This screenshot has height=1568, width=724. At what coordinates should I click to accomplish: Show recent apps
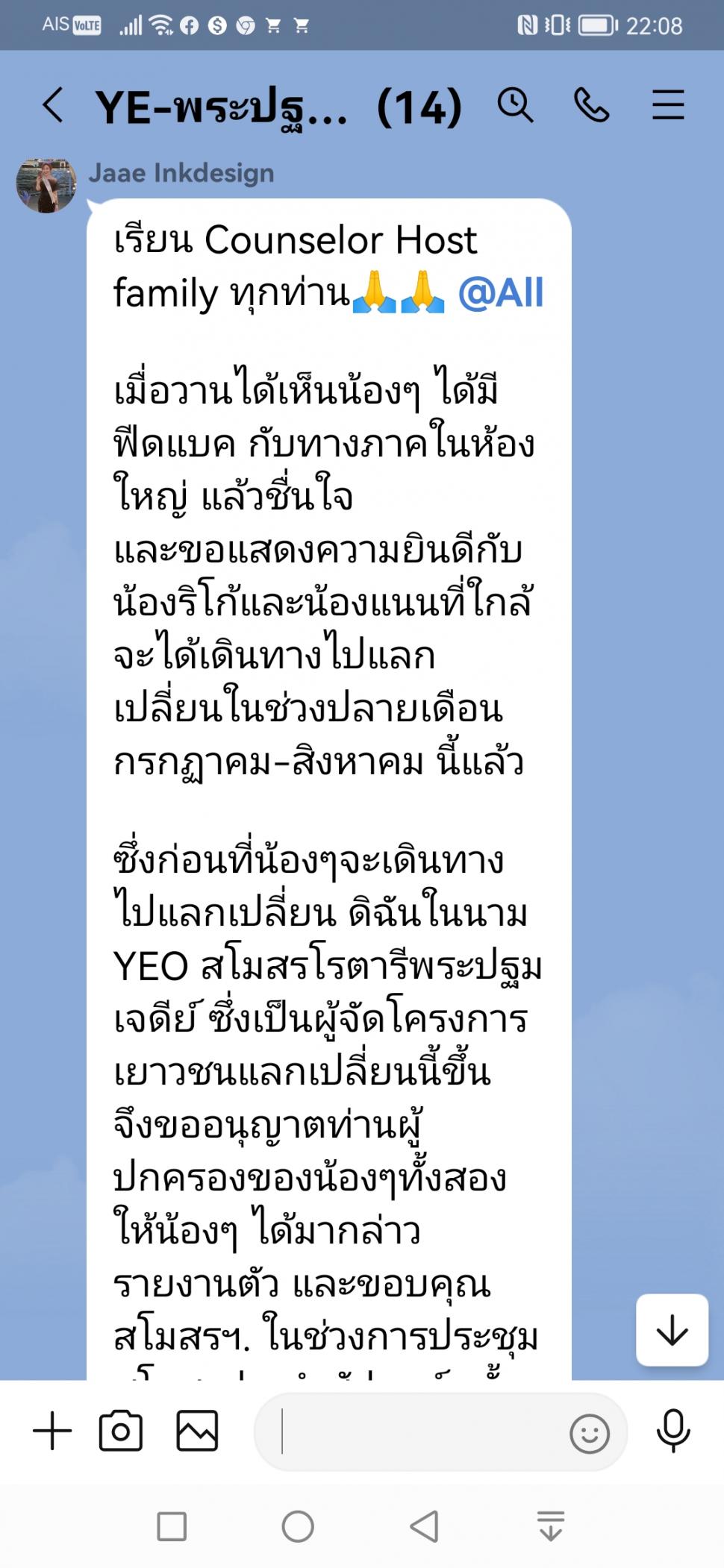click(172, 1526)
